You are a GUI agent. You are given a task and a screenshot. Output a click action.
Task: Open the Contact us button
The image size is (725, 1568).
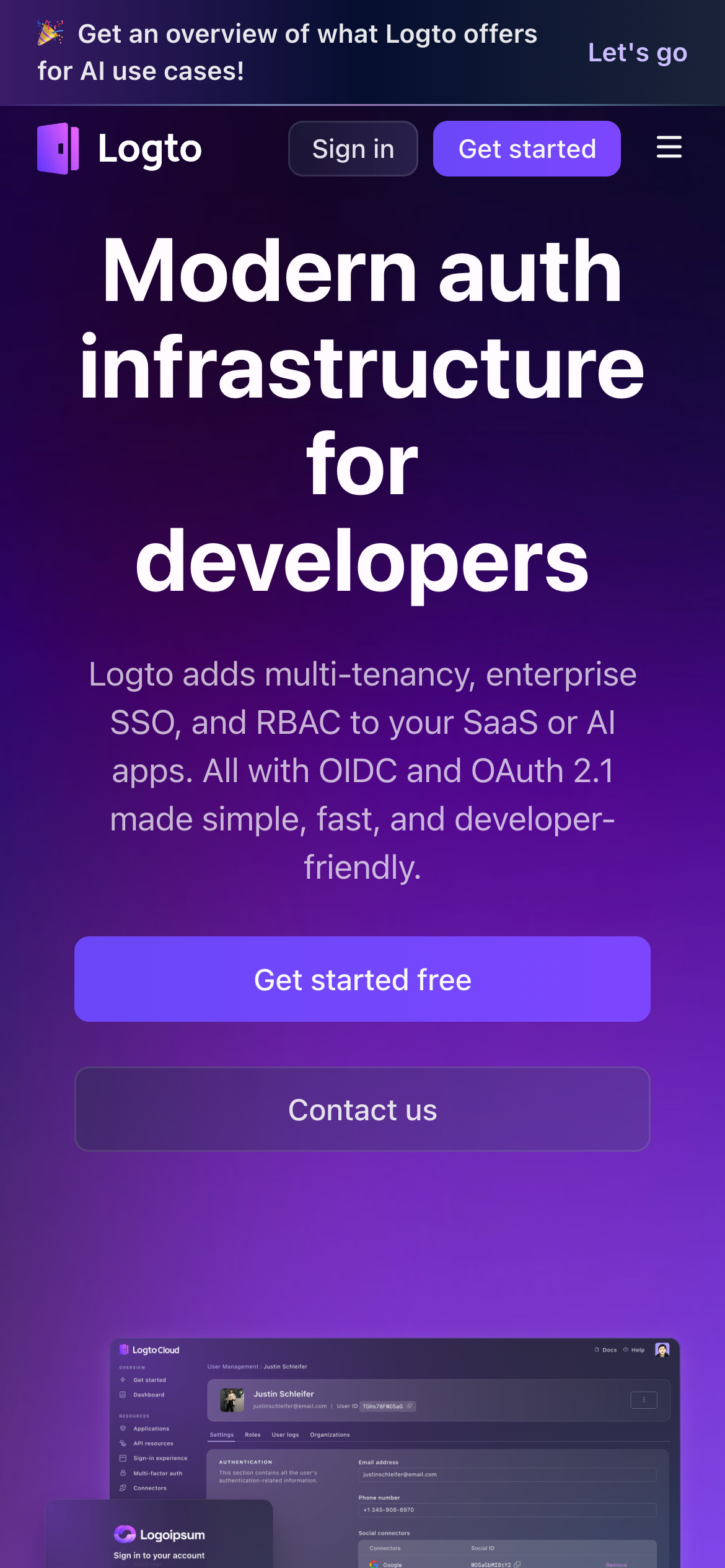tap(362, 1109)
